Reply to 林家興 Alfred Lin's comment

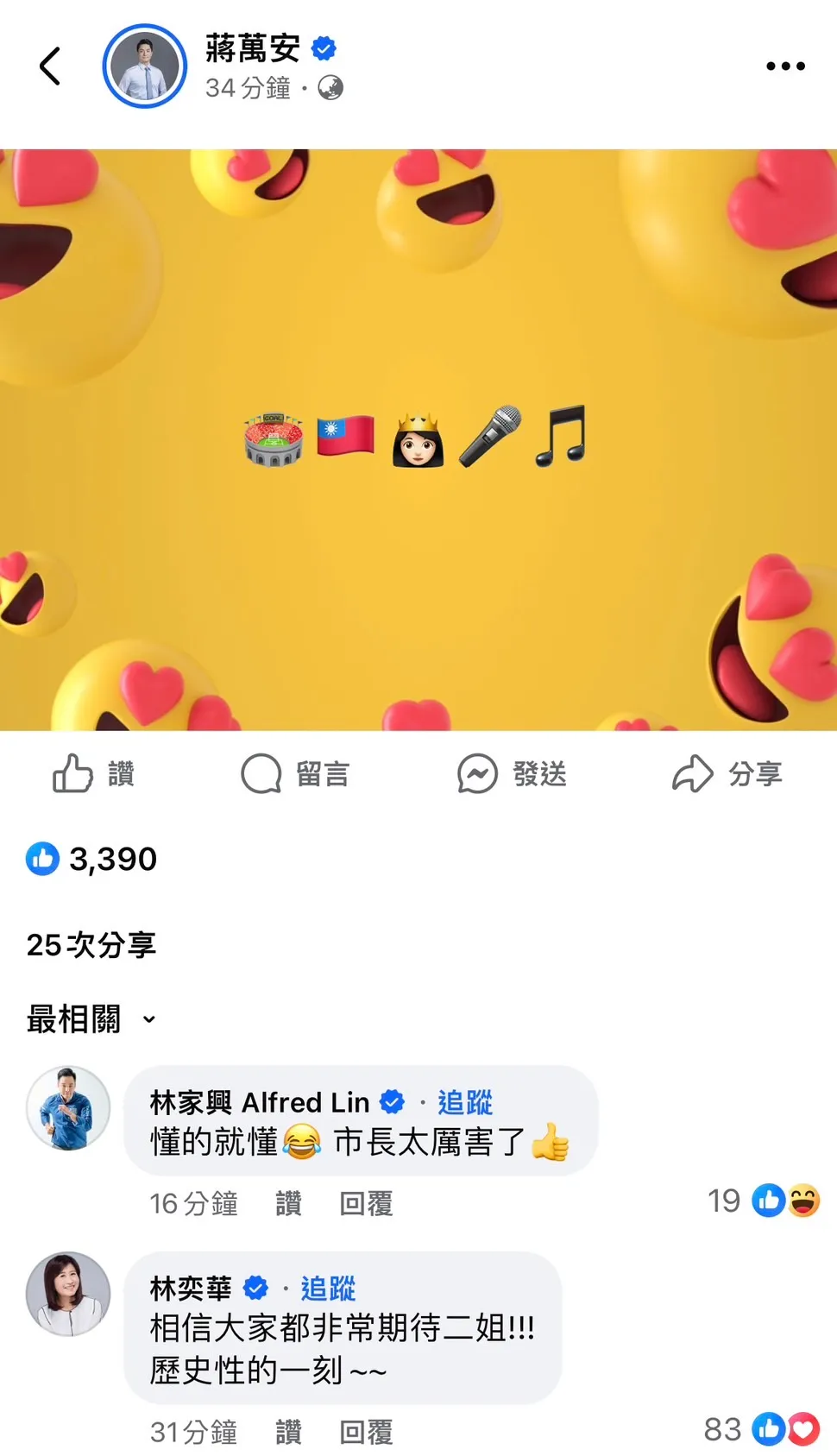pyautogui.click(x=366, y=1203)
